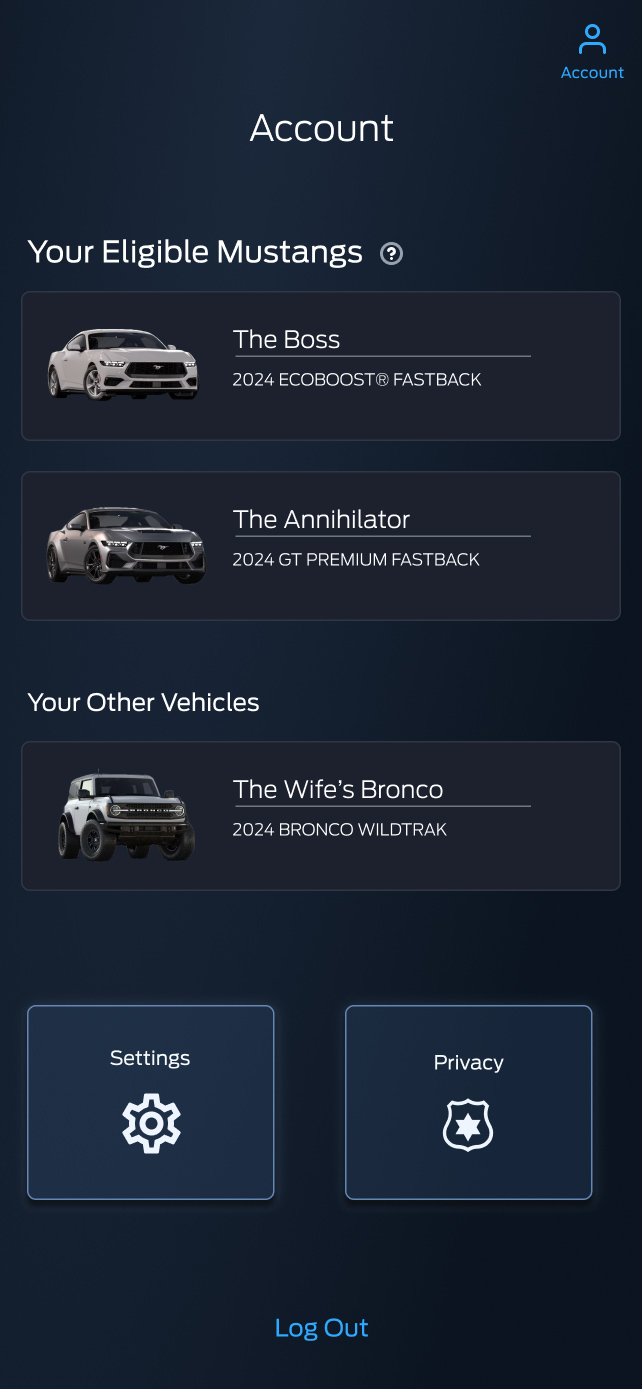Log out of the account

[x=321, y=1328]
